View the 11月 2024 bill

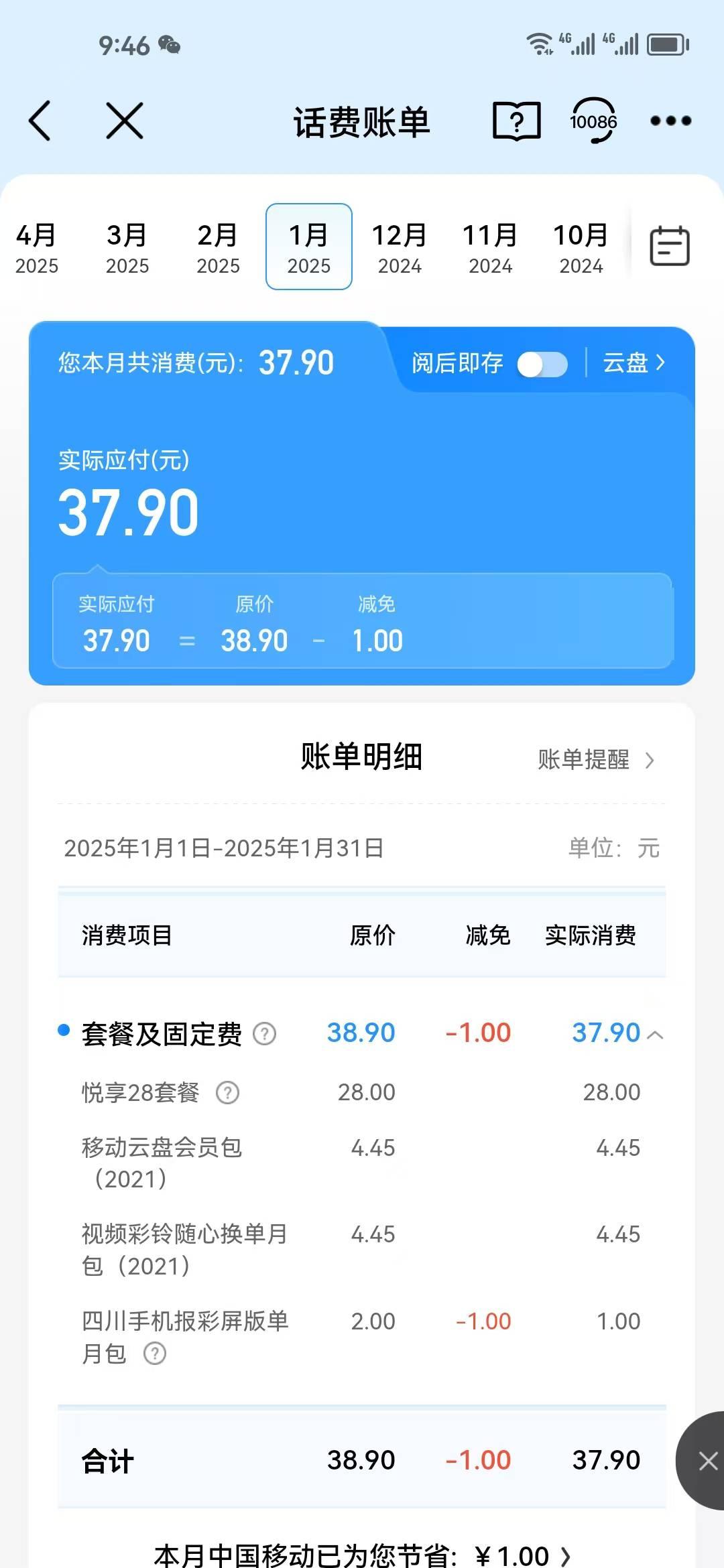tap(490, 248)
